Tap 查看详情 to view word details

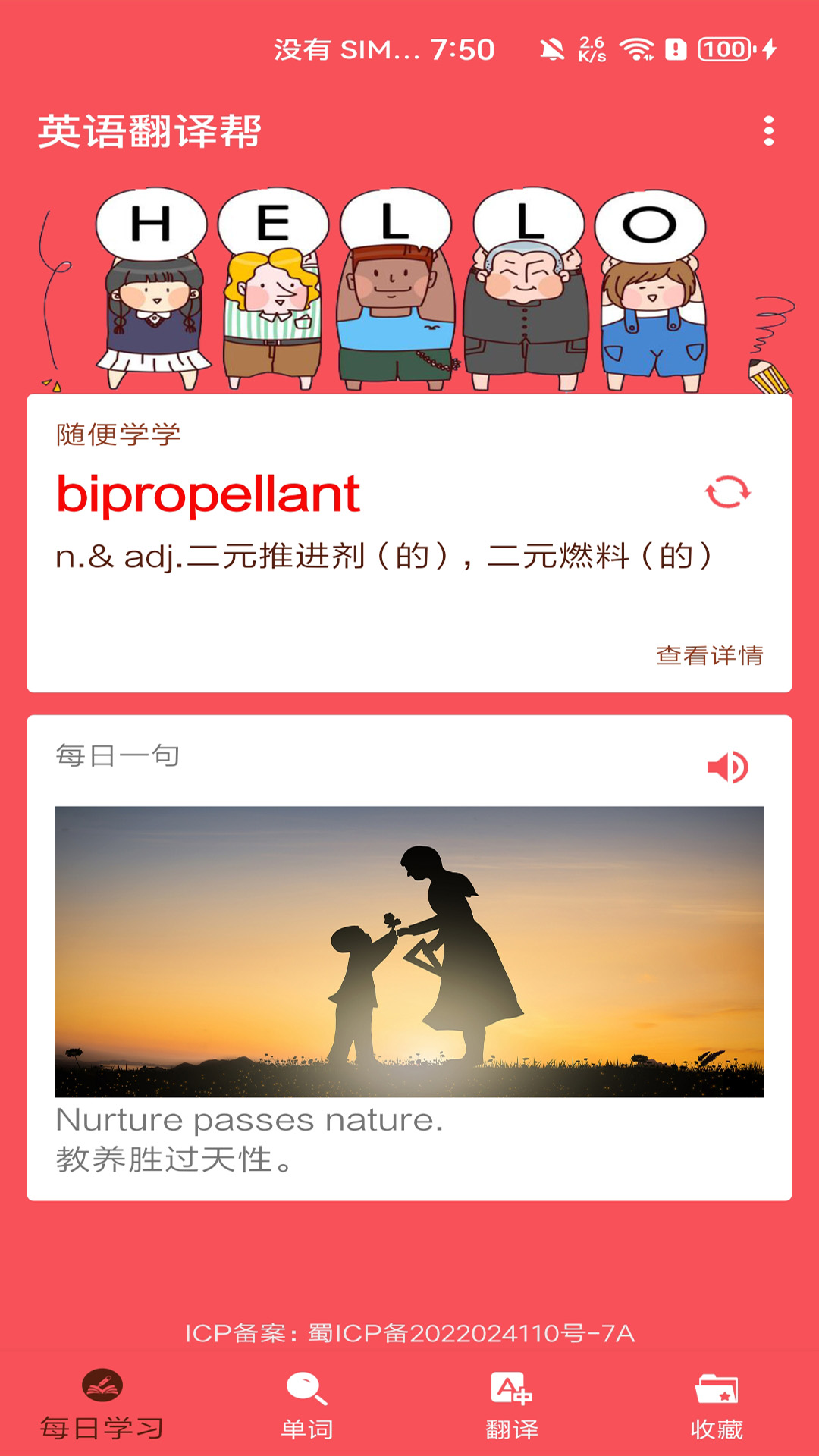(709, 655)
